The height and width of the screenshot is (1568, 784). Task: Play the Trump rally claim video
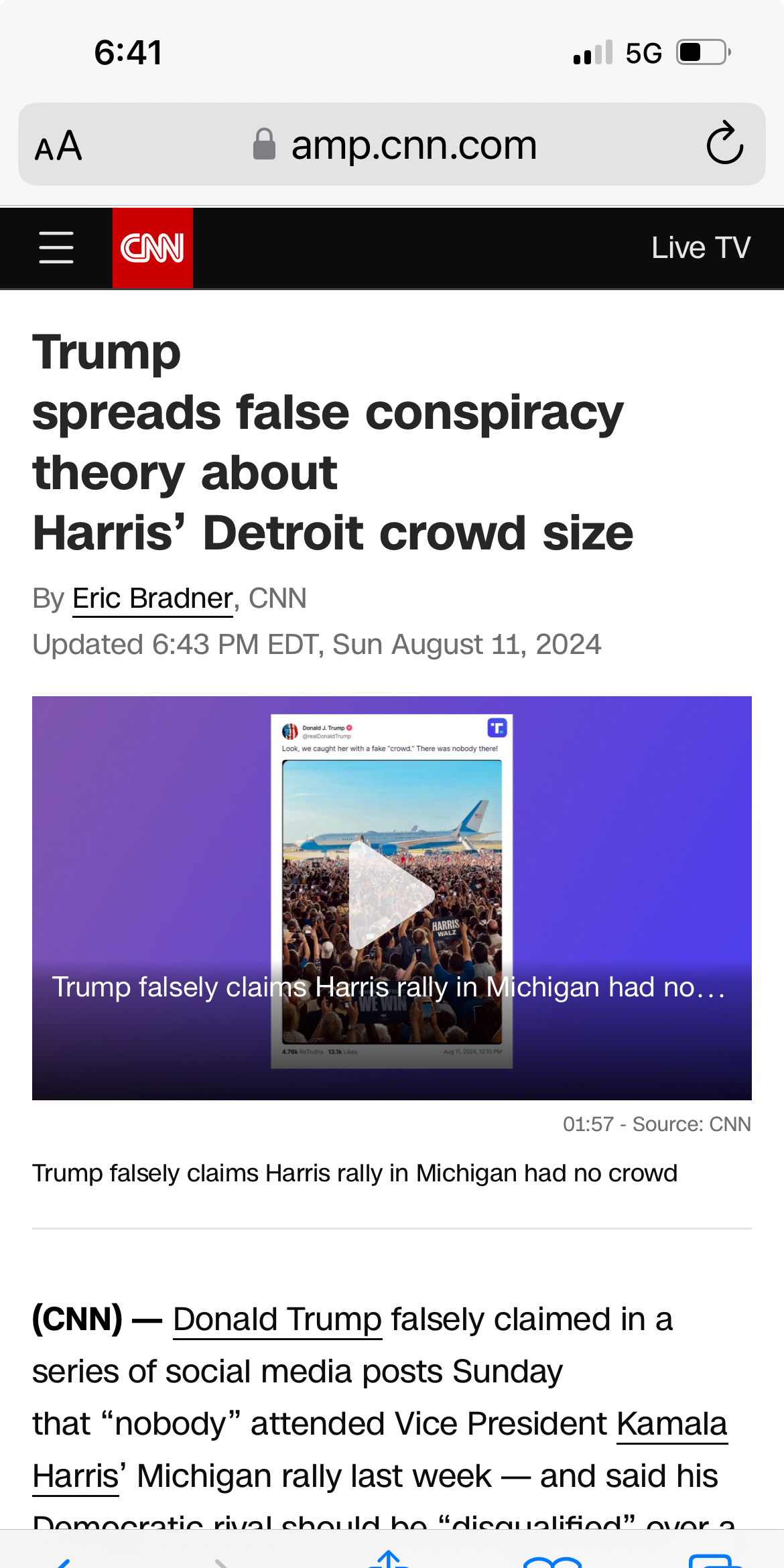[x=392, y=895]
